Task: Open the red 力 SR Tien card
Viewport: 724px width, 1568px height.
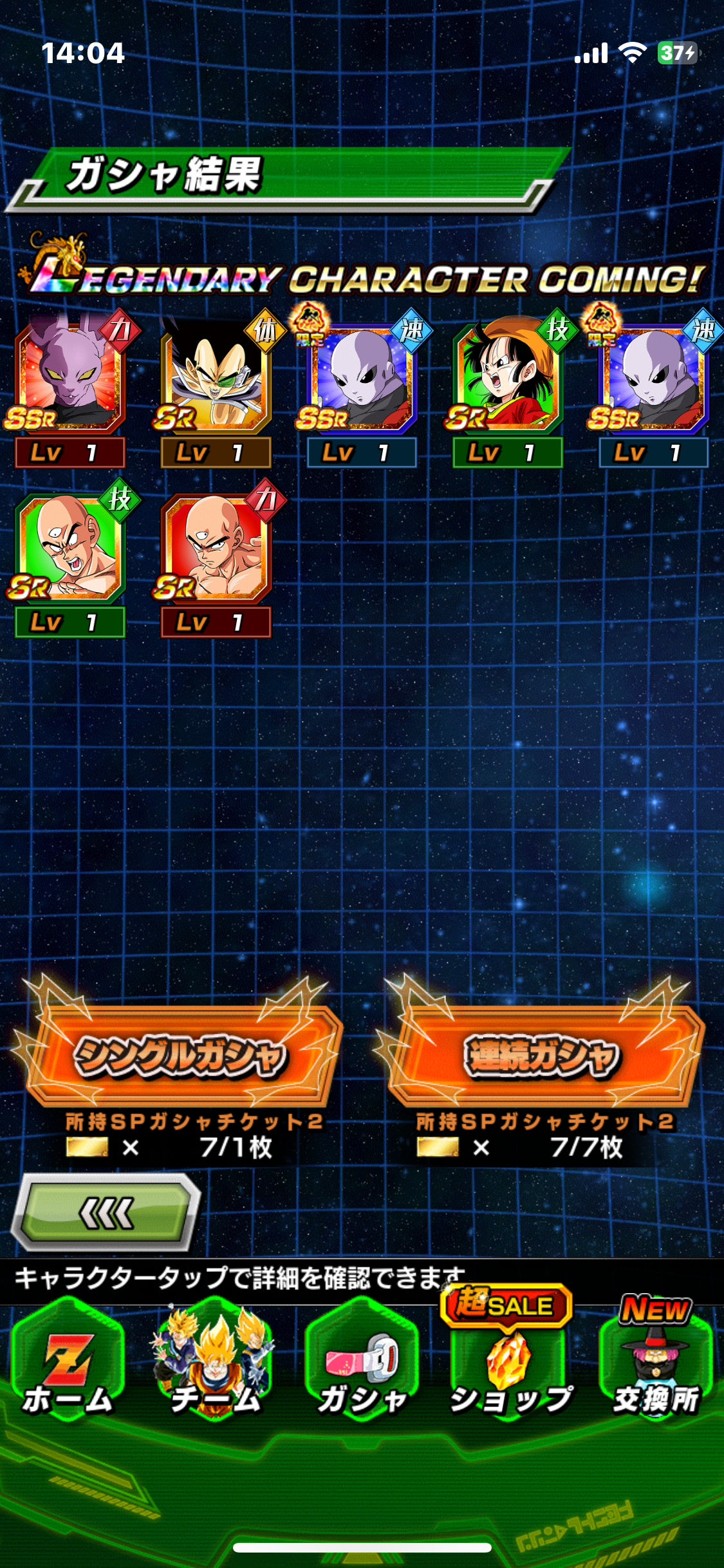Action: [216, 546]
